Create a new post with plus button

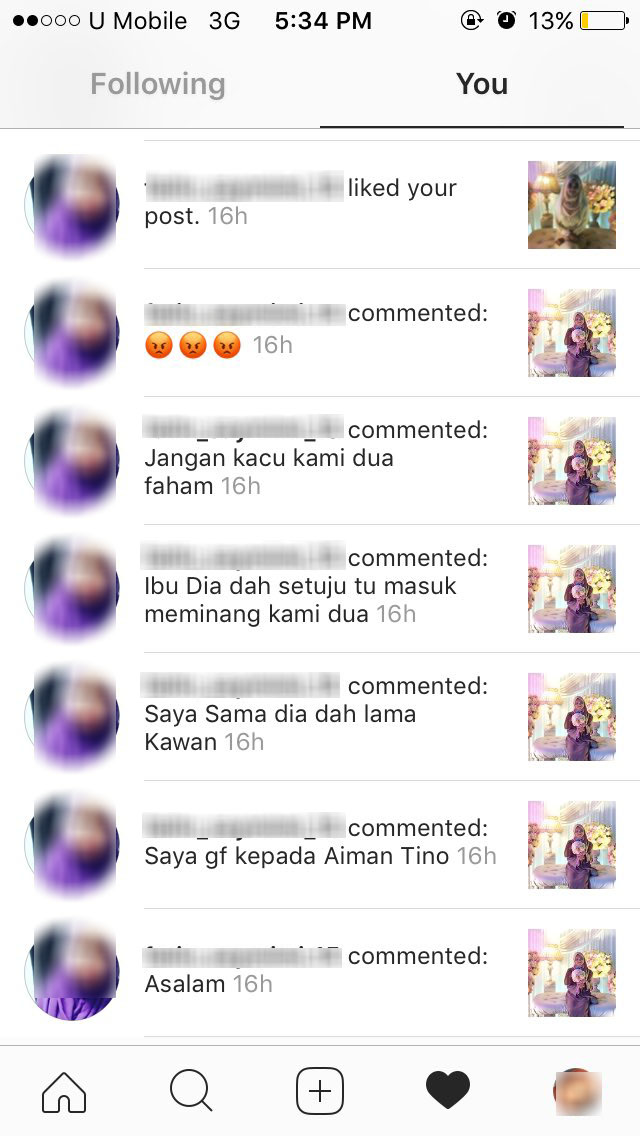320,1091
